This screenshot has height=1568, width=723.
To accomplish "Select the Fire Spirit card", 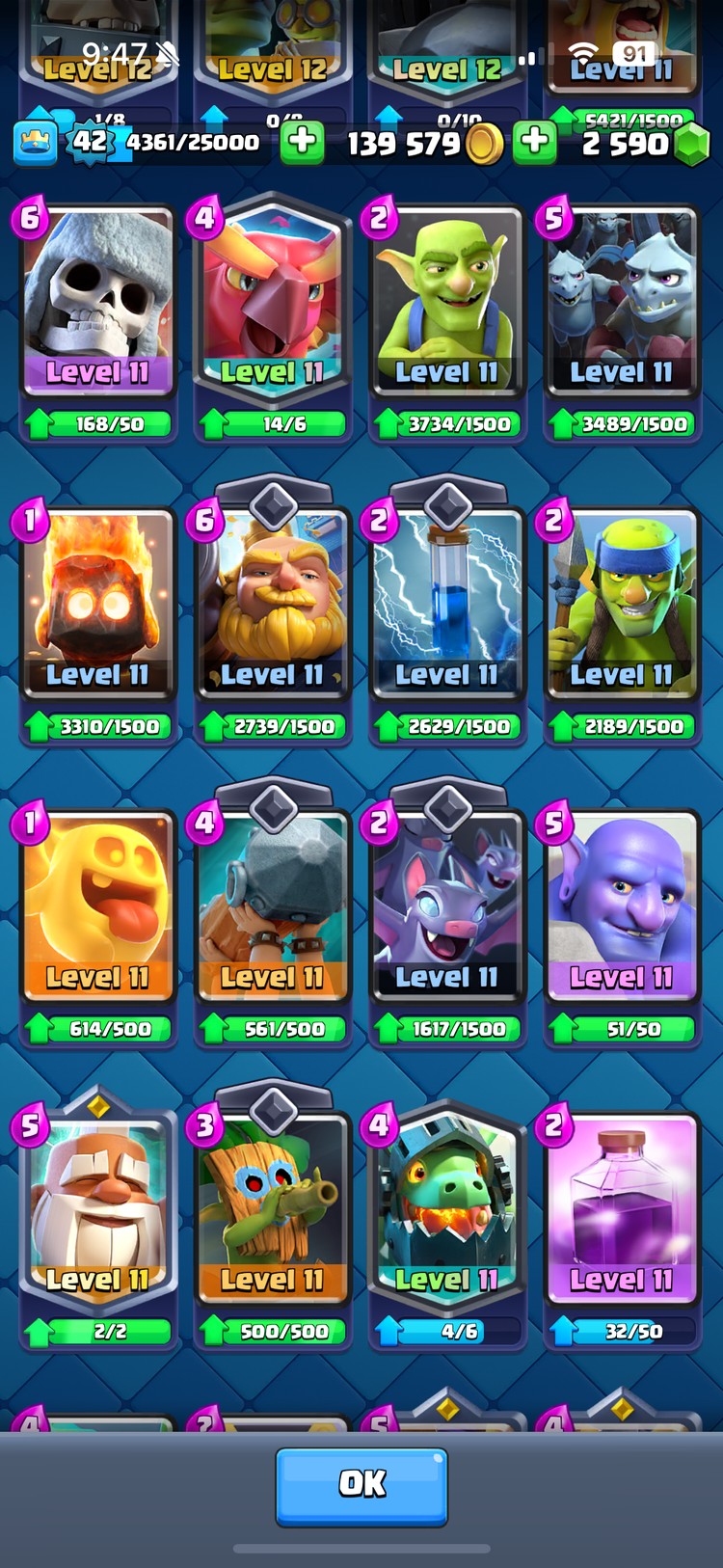I will coord(97,603).
